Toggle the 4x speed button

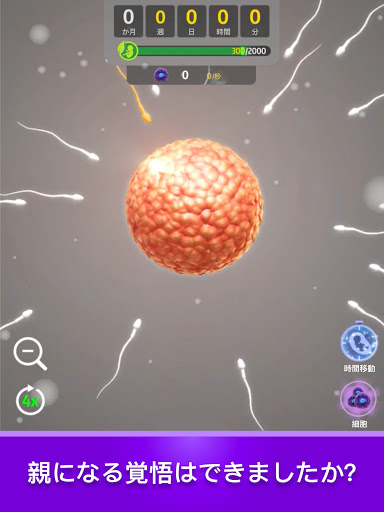point(30,400)
